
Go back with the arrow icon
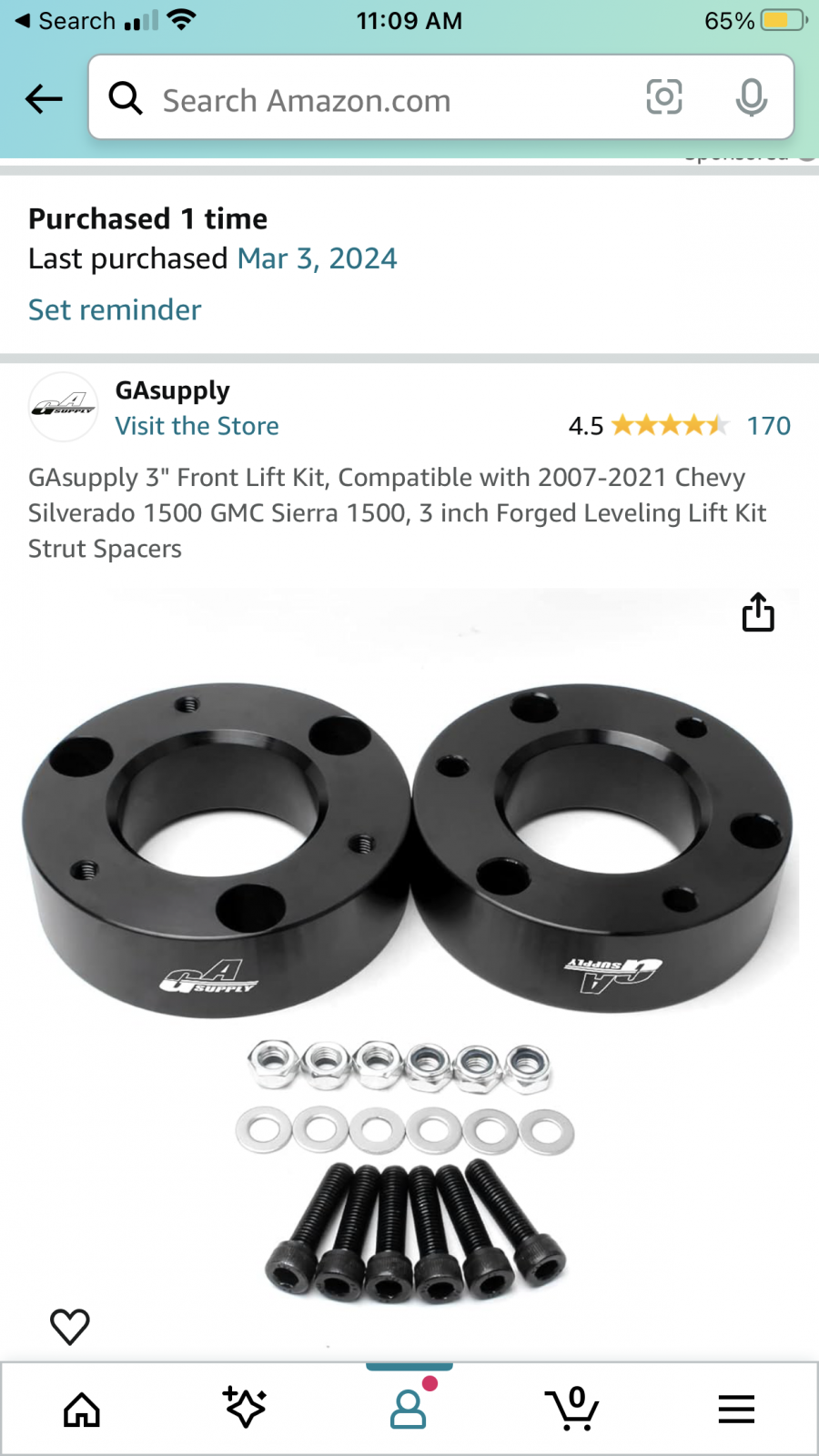point(44,98)
